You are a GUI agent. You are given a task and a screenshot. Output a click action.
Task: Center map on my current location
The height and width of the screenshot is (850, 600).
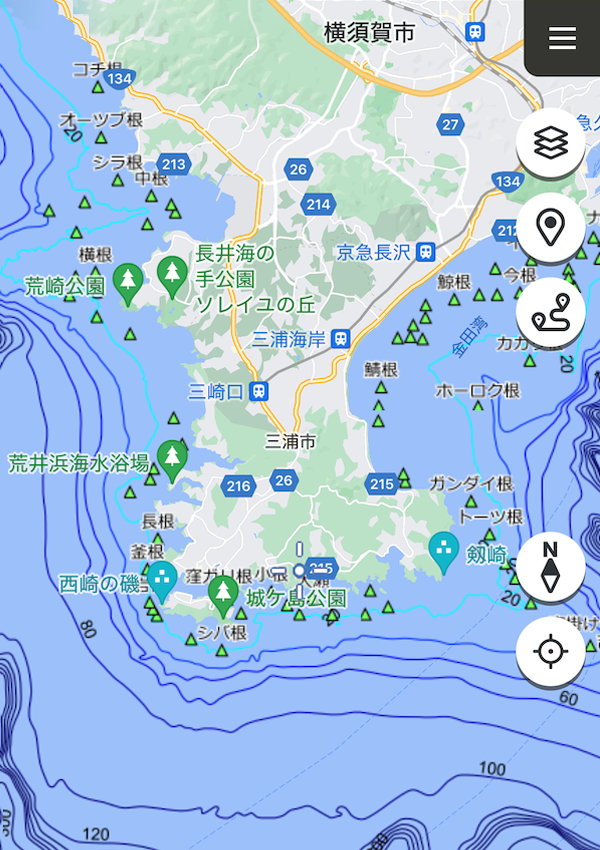click(550, 652)
